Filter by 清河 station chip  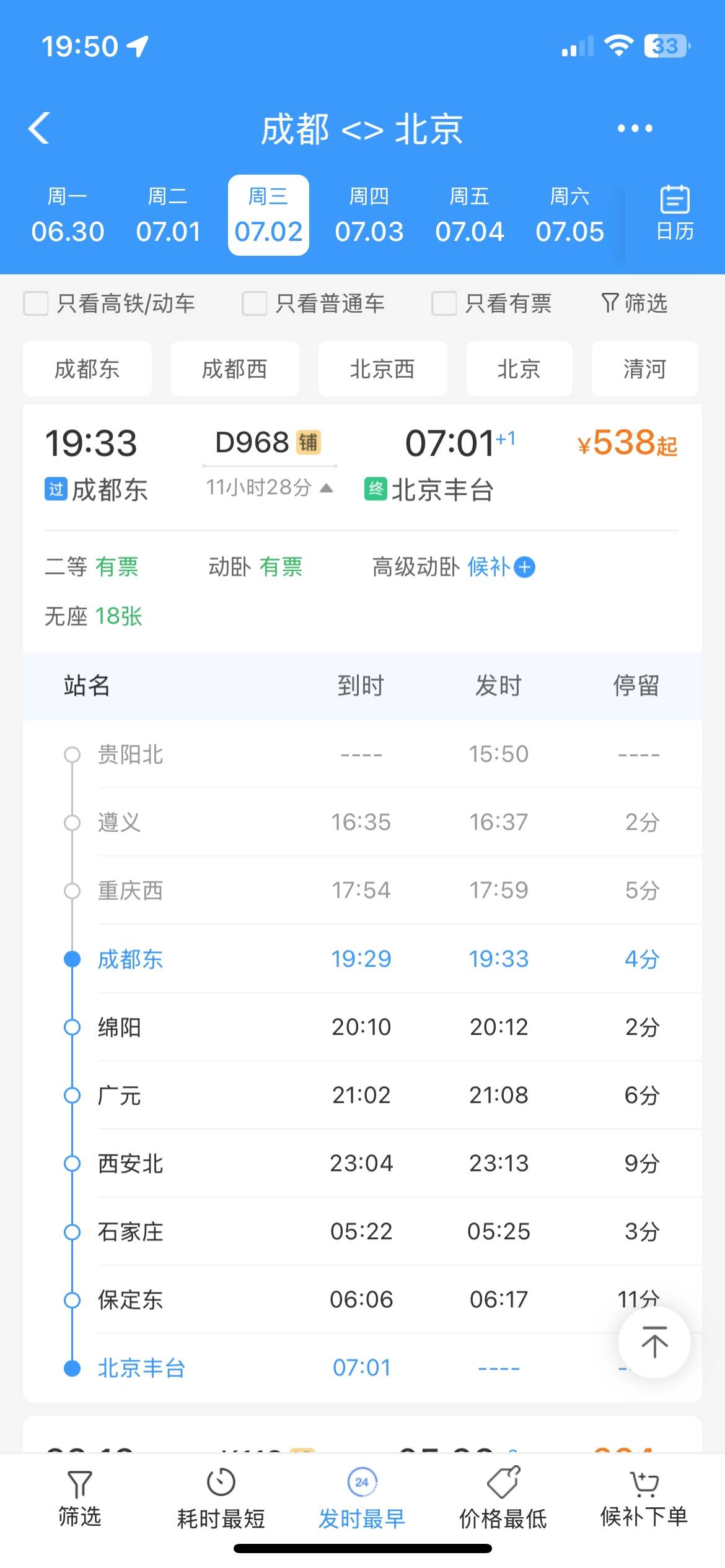click(644, 369)
